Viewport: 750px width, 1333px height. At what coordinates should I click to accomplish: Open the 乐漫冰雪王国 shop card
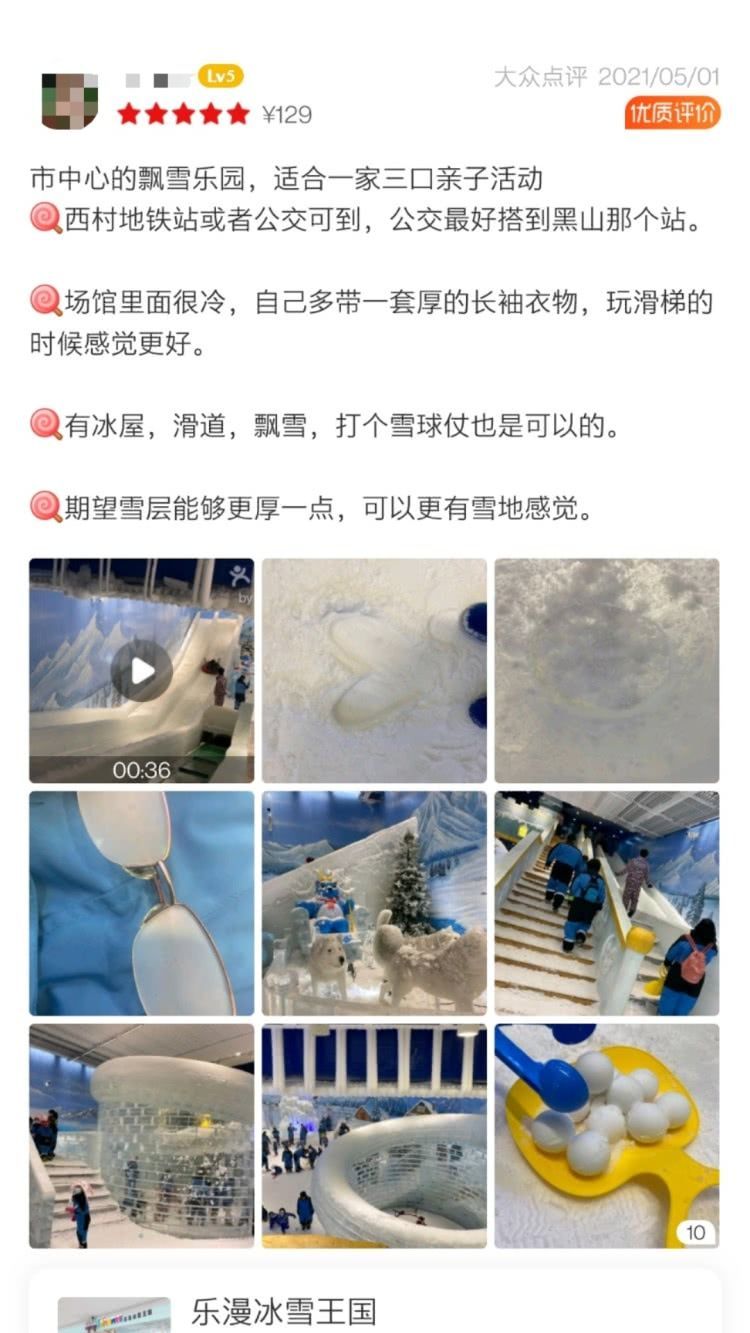[x=374, y=1310]
